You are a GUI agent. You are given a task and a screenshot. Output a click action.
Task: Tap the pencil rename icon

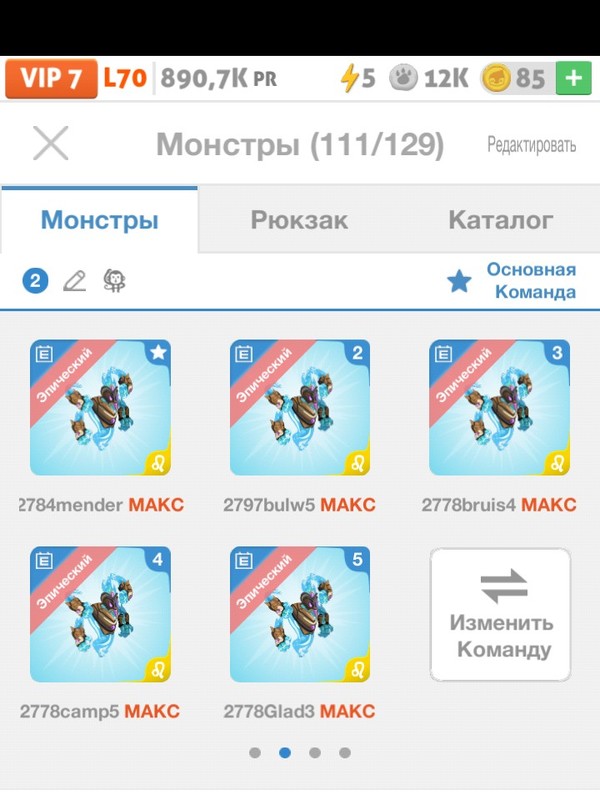pyautogui.click(x=75, y=281)
